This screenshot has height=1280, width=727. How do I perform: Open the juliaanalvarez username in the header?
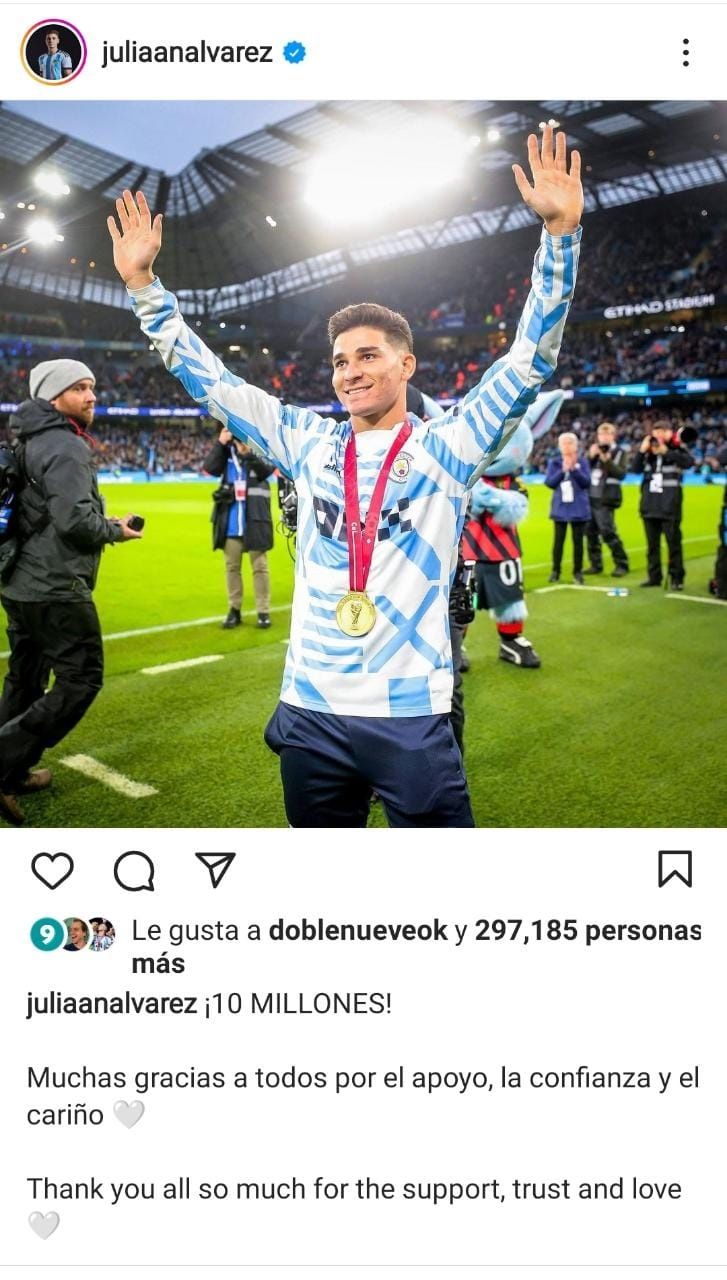point(187,53)
